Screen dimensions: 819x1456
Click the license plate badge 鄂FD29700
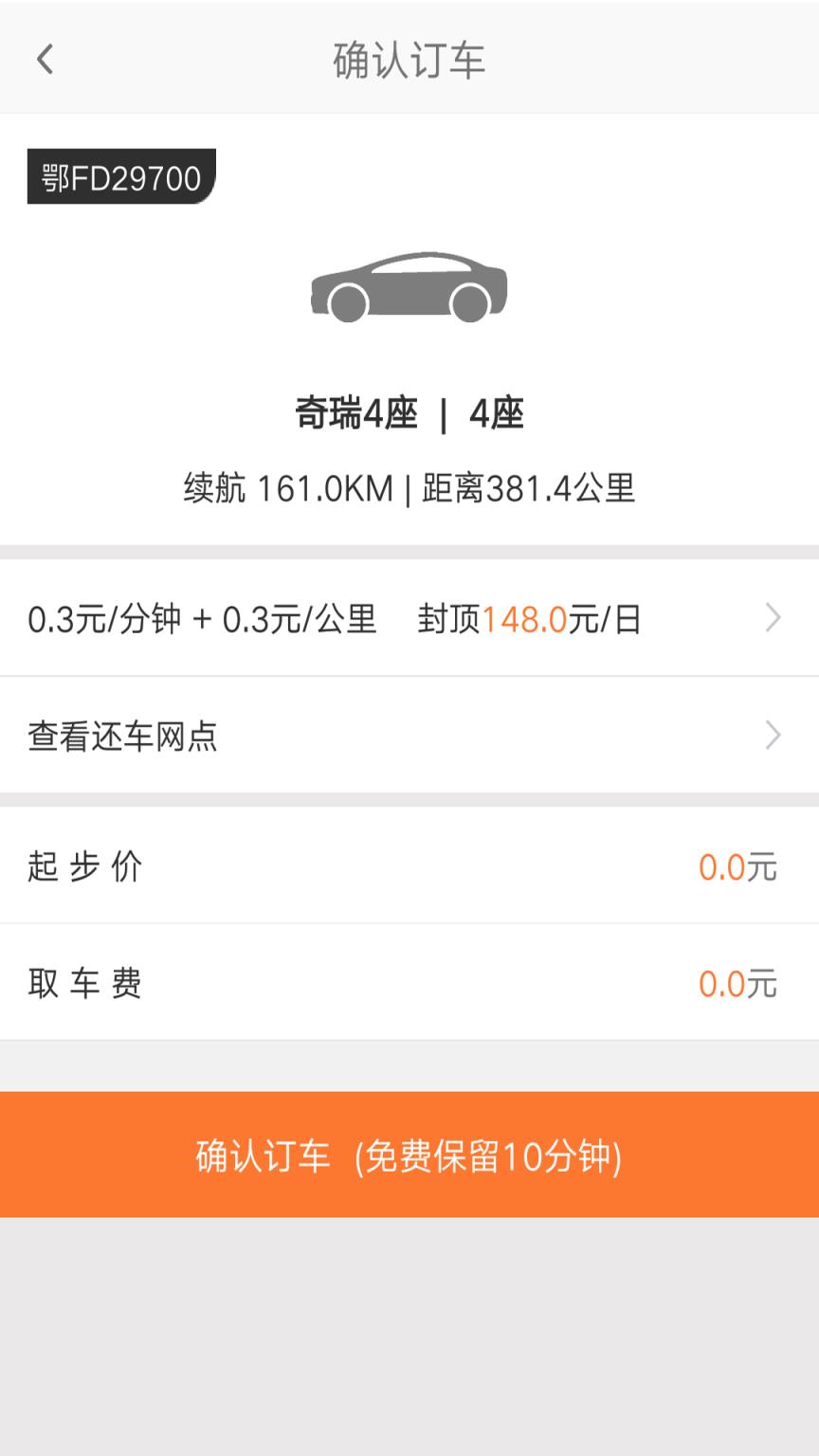120,176
